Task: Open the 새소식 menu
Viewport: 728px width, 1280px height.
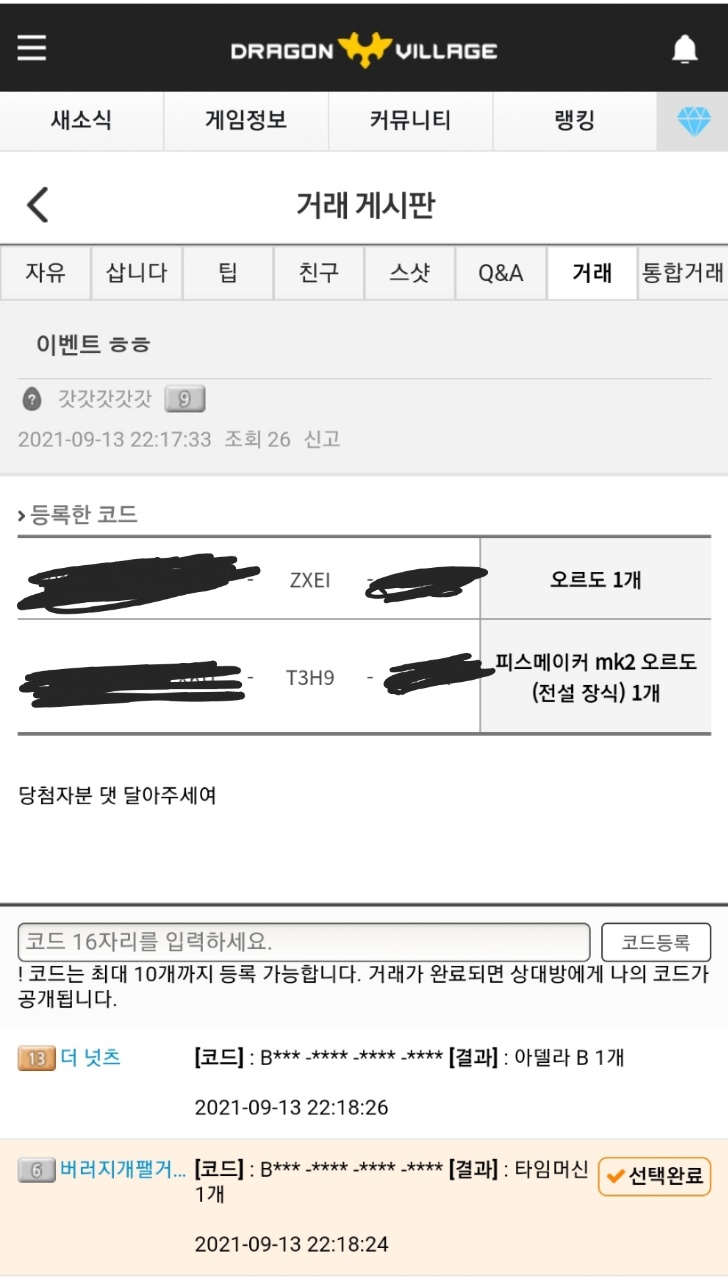Action: coord(81,121)
